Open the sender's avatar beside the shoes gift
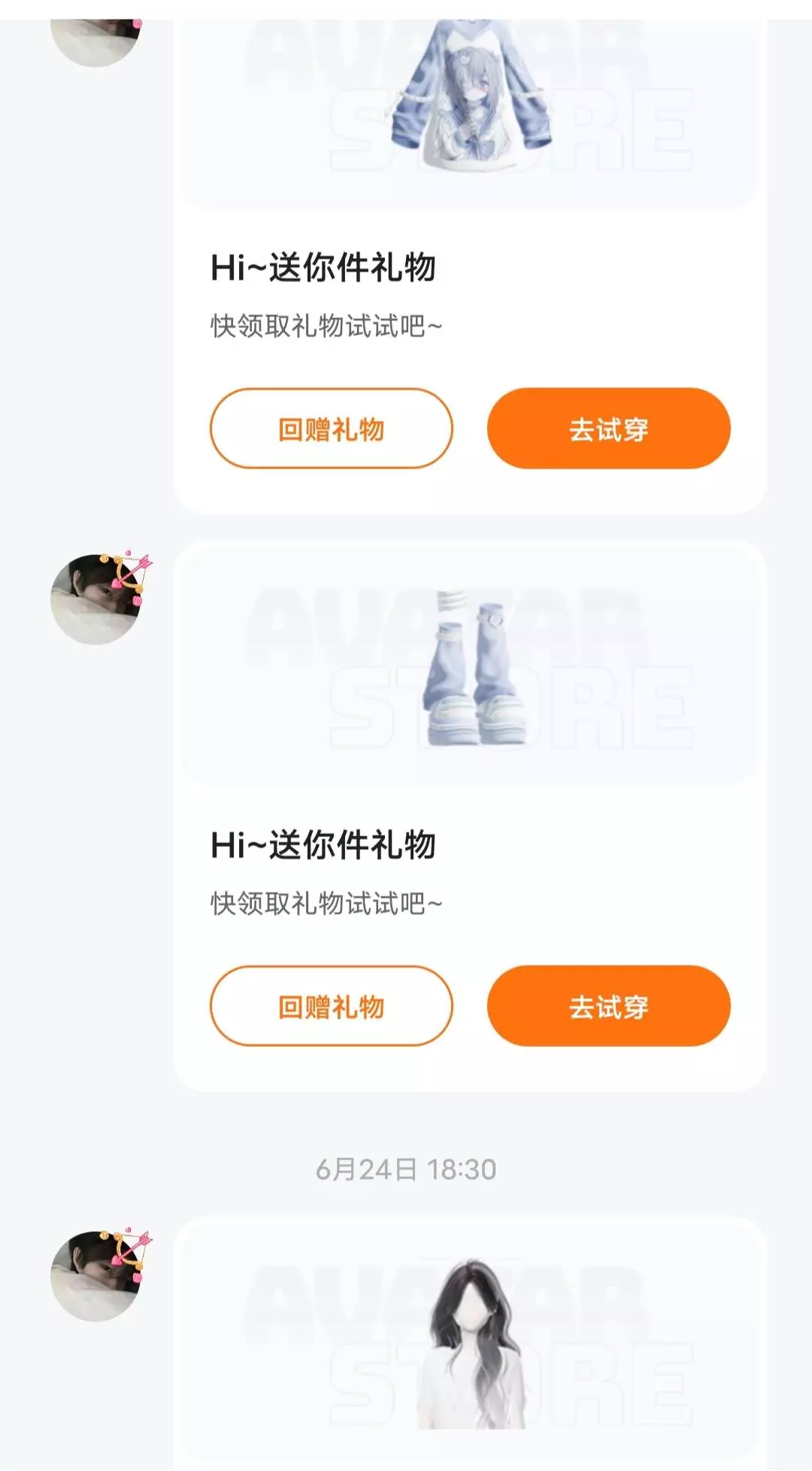Image resolution: width=812 pixels, height=1471 pixels. coord(97,599)
